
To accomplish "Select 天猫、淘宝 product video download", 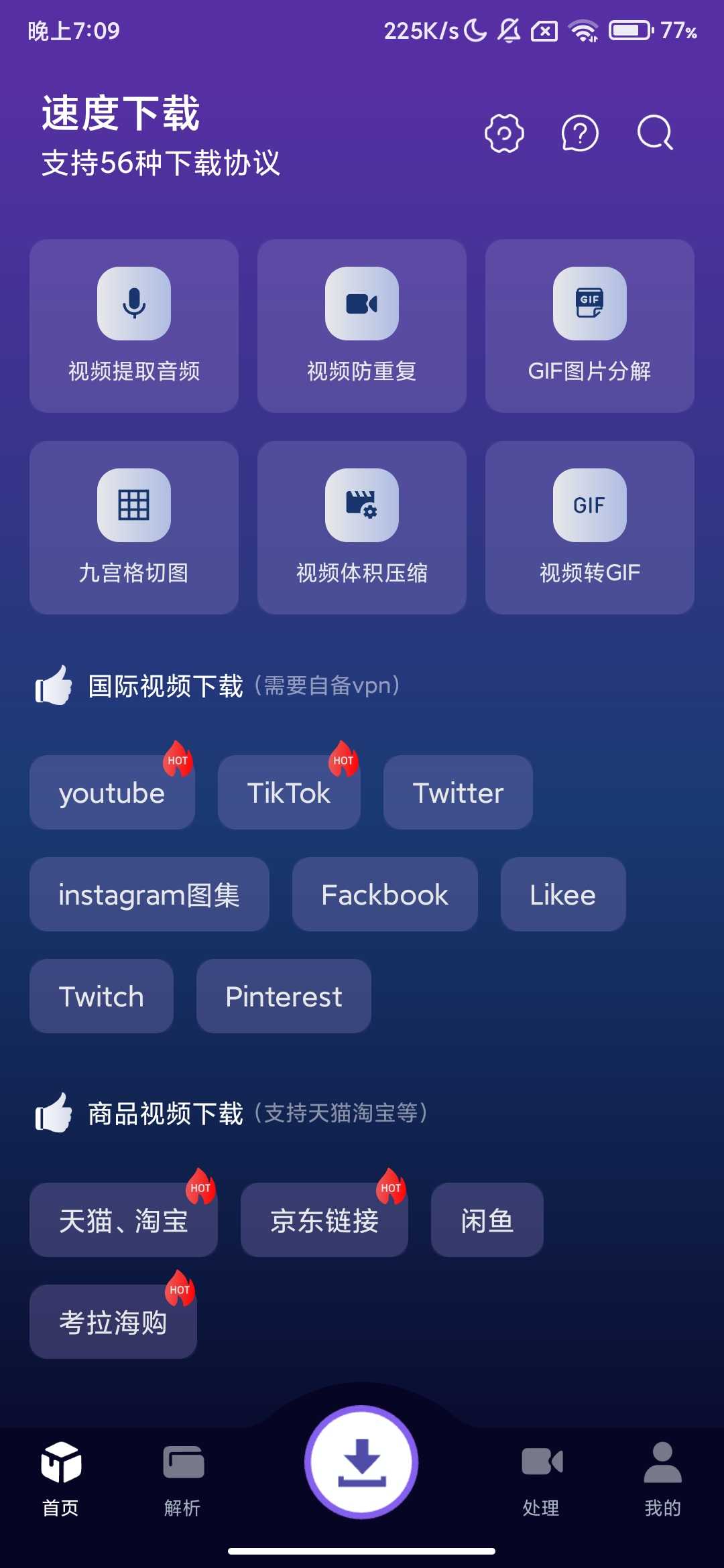I will click(123, 1220).
